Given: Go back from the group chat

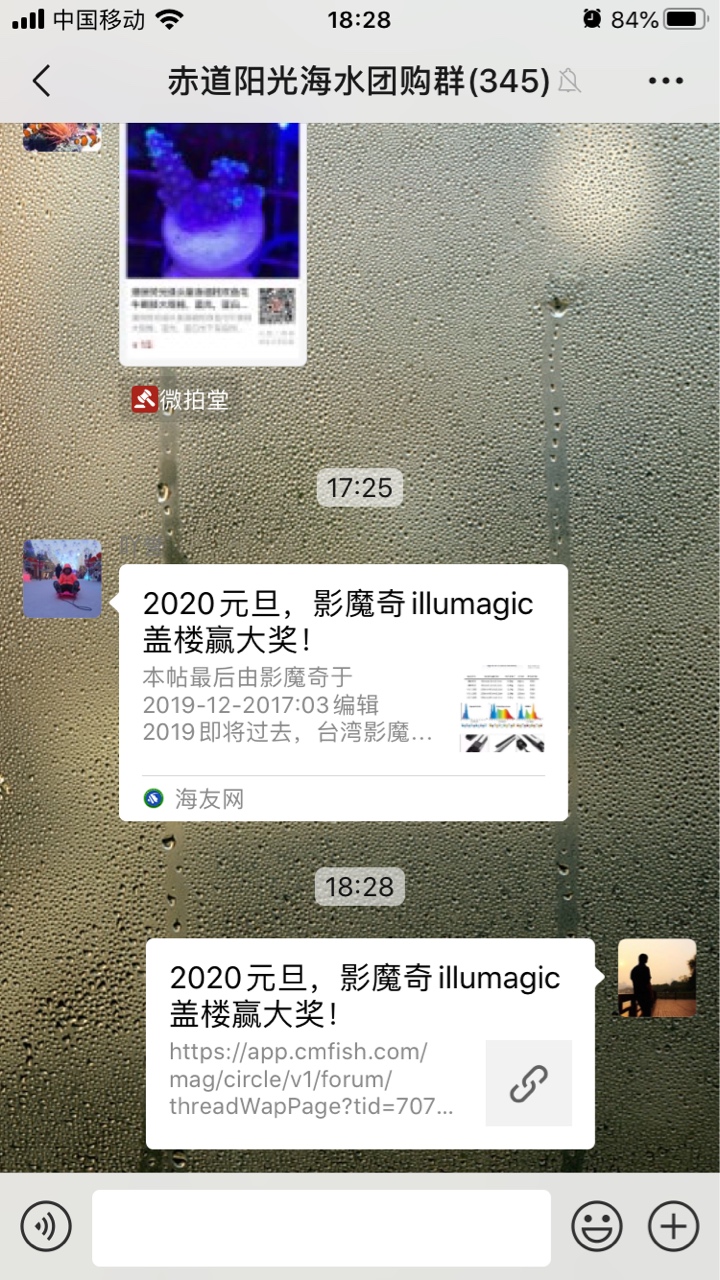Looking at the screenshot, I should coord(41,81).
